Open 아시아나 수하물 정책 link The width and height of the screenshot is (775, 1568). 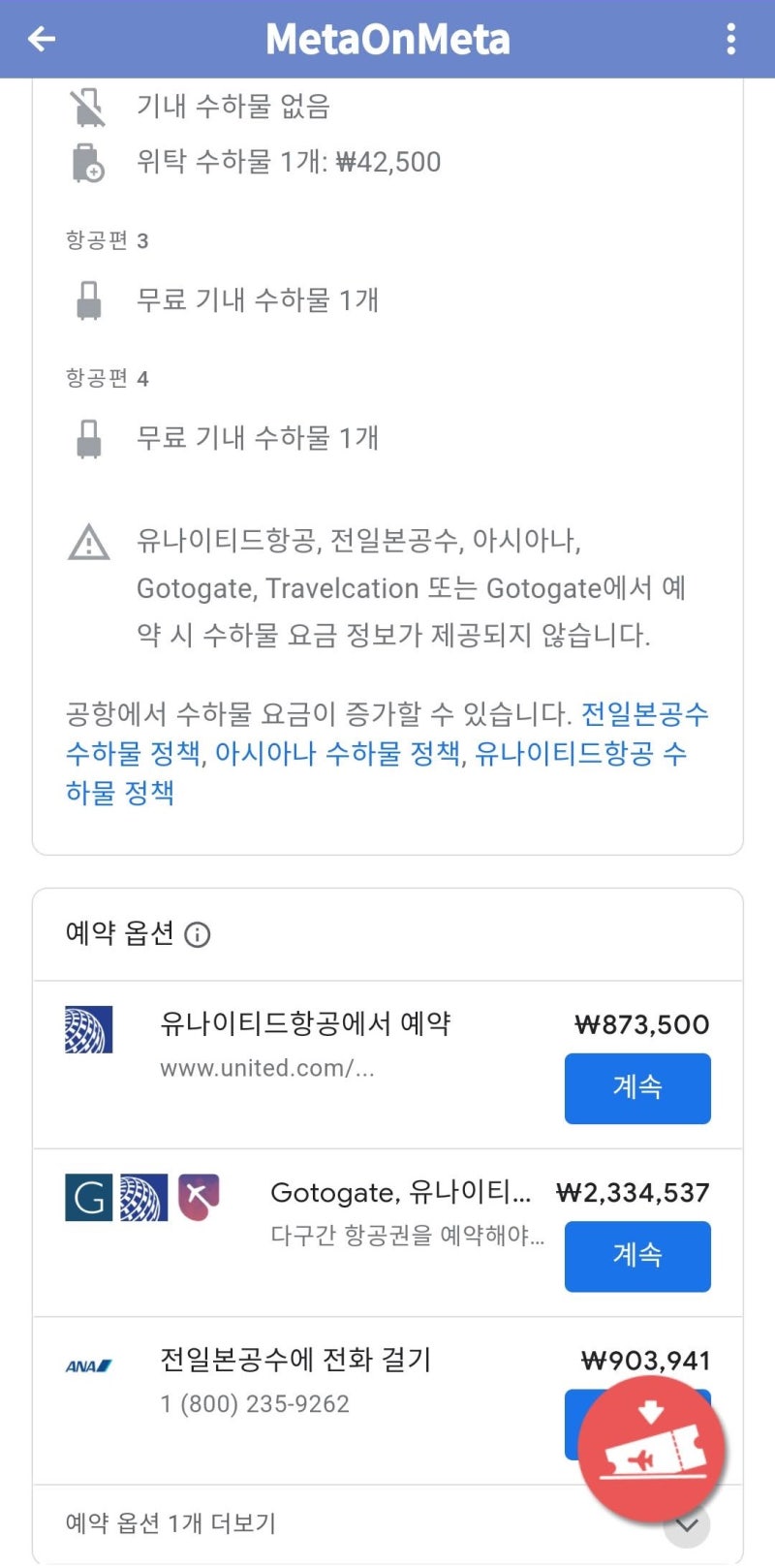coord(337,753)
